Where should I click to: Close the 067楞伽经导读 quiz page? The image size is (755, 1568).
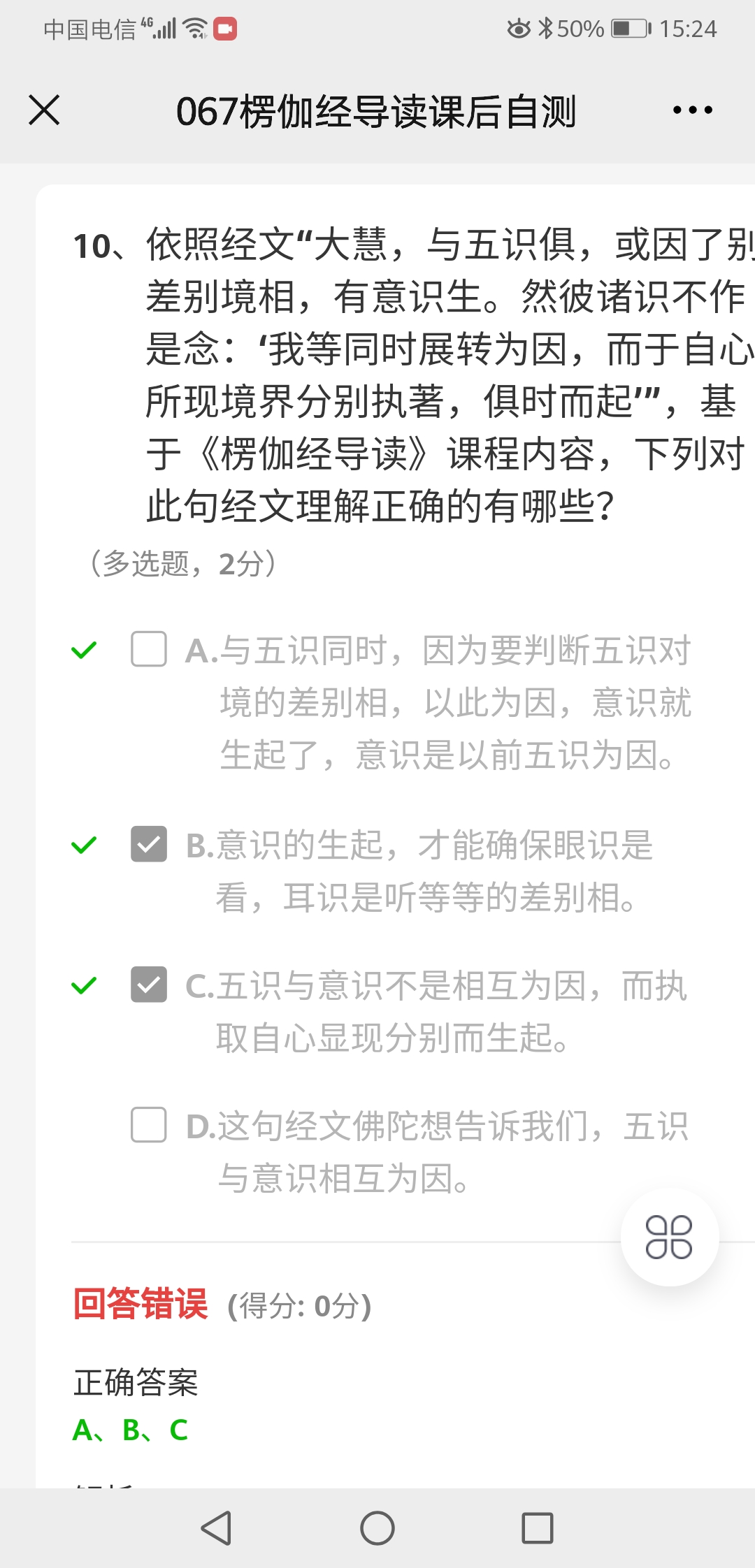[44, 110]
